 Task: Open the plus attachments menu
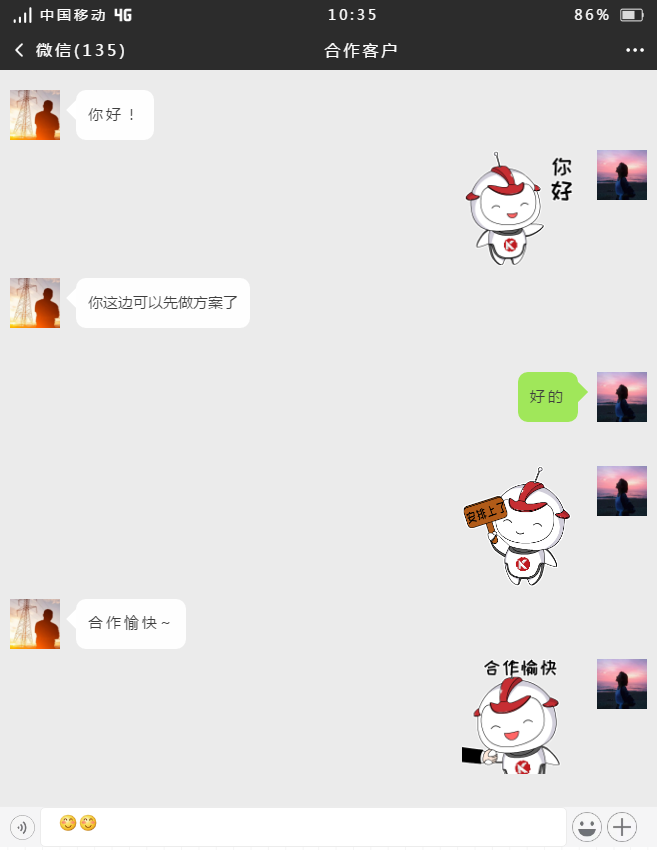coord(622,827)
